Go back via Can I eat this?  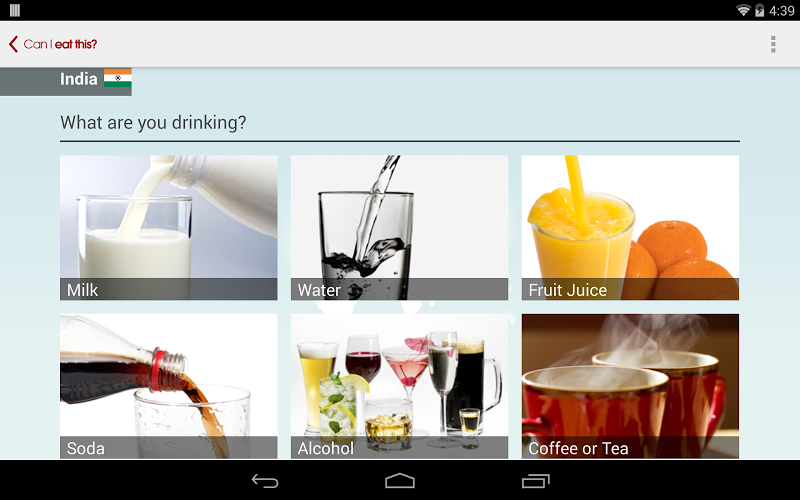click(53, 44)
